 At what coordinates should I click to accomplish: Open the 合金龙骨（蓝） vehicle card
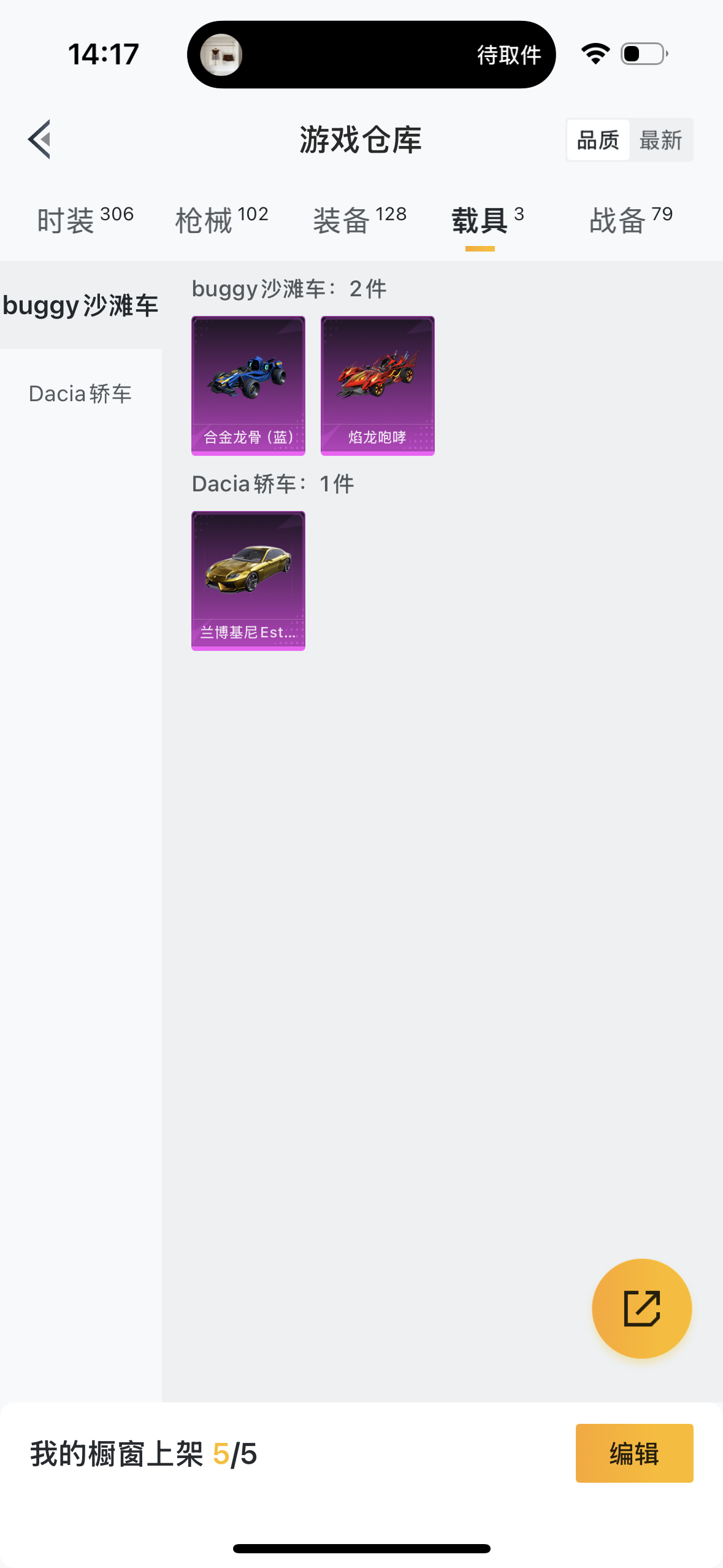[x=248, y=386]
